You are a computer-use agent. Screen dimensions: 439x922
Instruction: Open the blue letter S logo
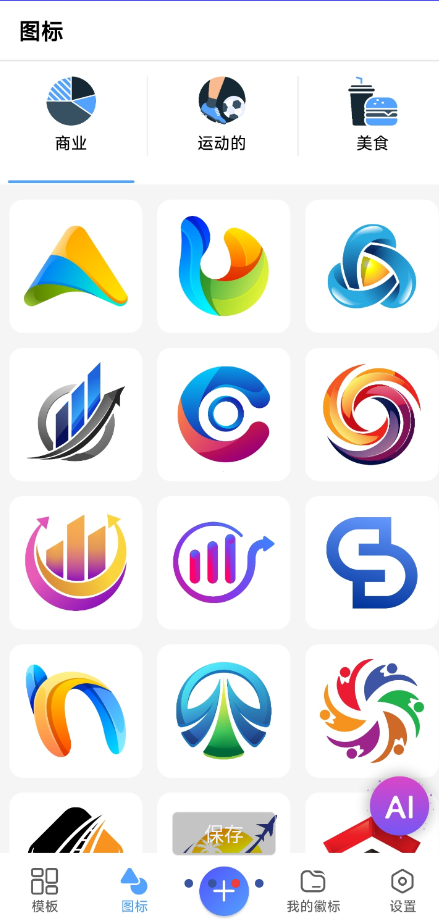pos(371,563)
